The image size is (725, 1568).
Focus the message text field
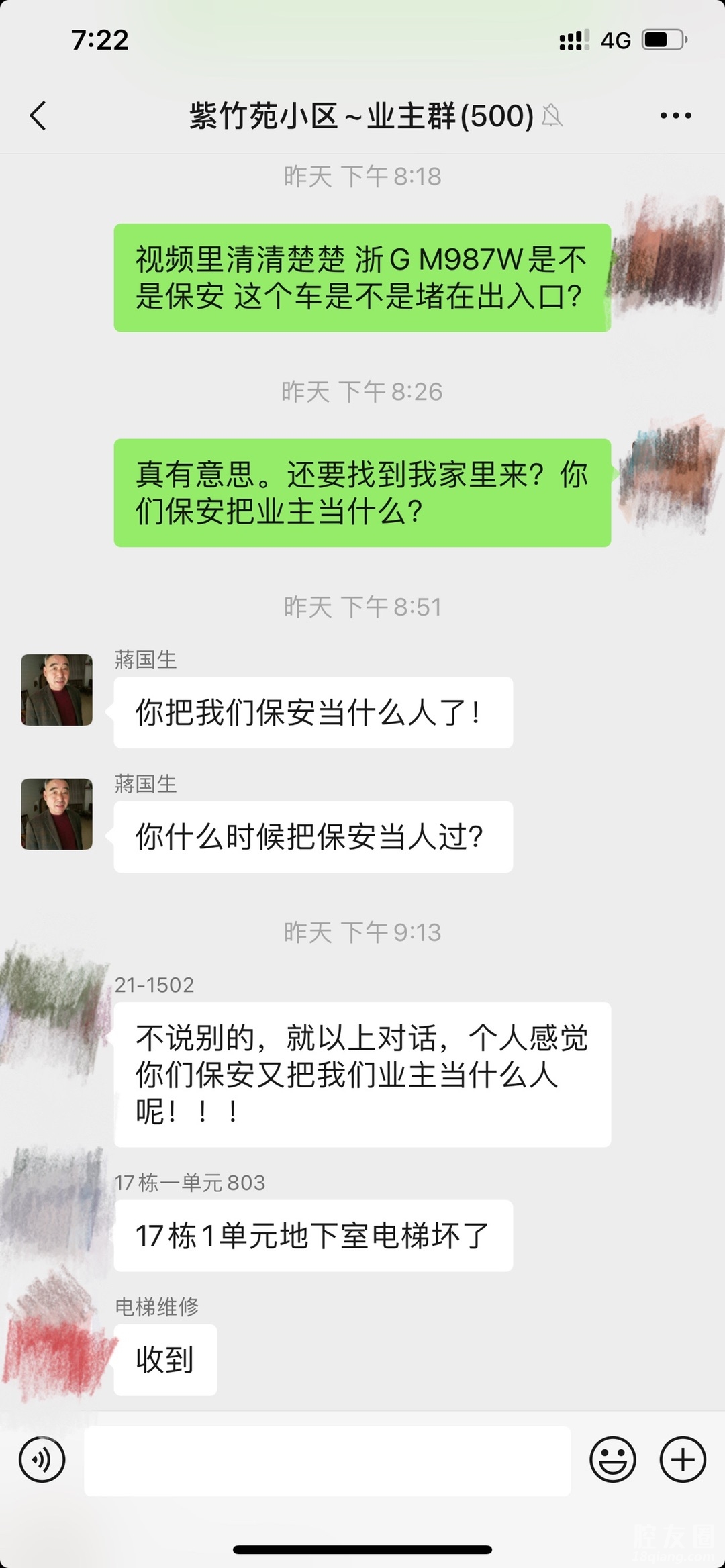coord(327,1460)
